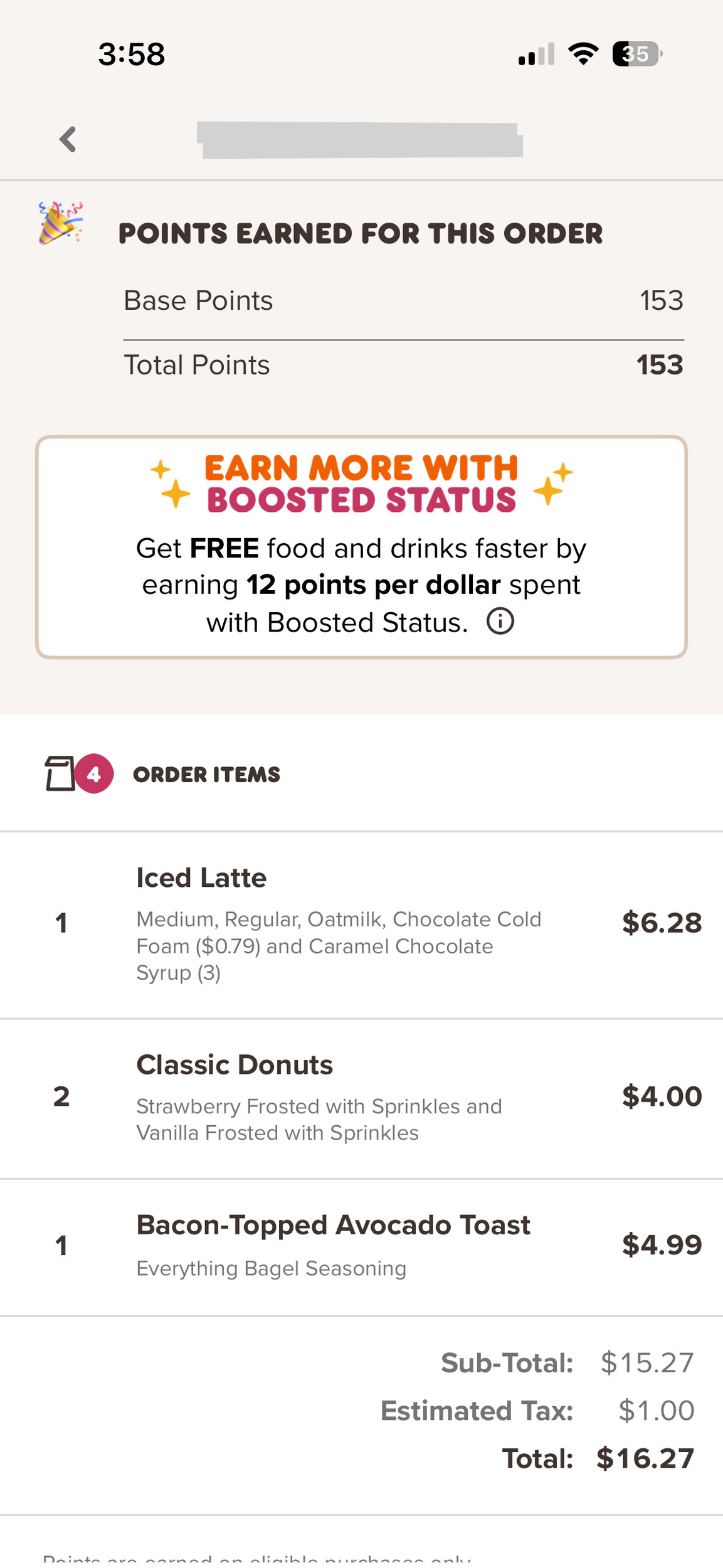Image resolution: width=723 pixels, height=1568 pixels.
Task: Open the Boosted Status info icon
Action: pos(500,622)
